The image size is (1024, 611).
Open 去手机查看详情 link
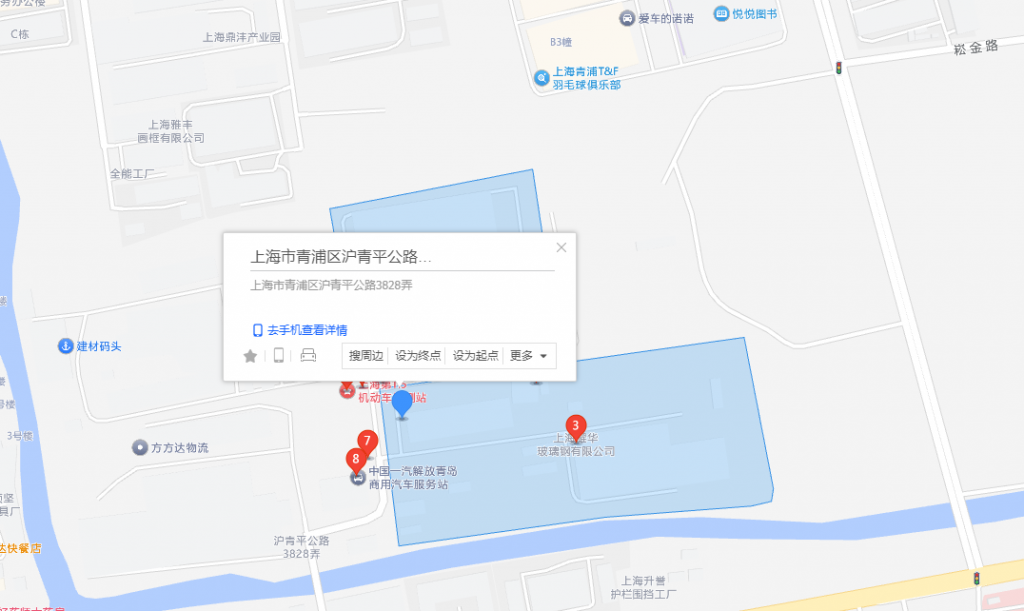point(300,330)
